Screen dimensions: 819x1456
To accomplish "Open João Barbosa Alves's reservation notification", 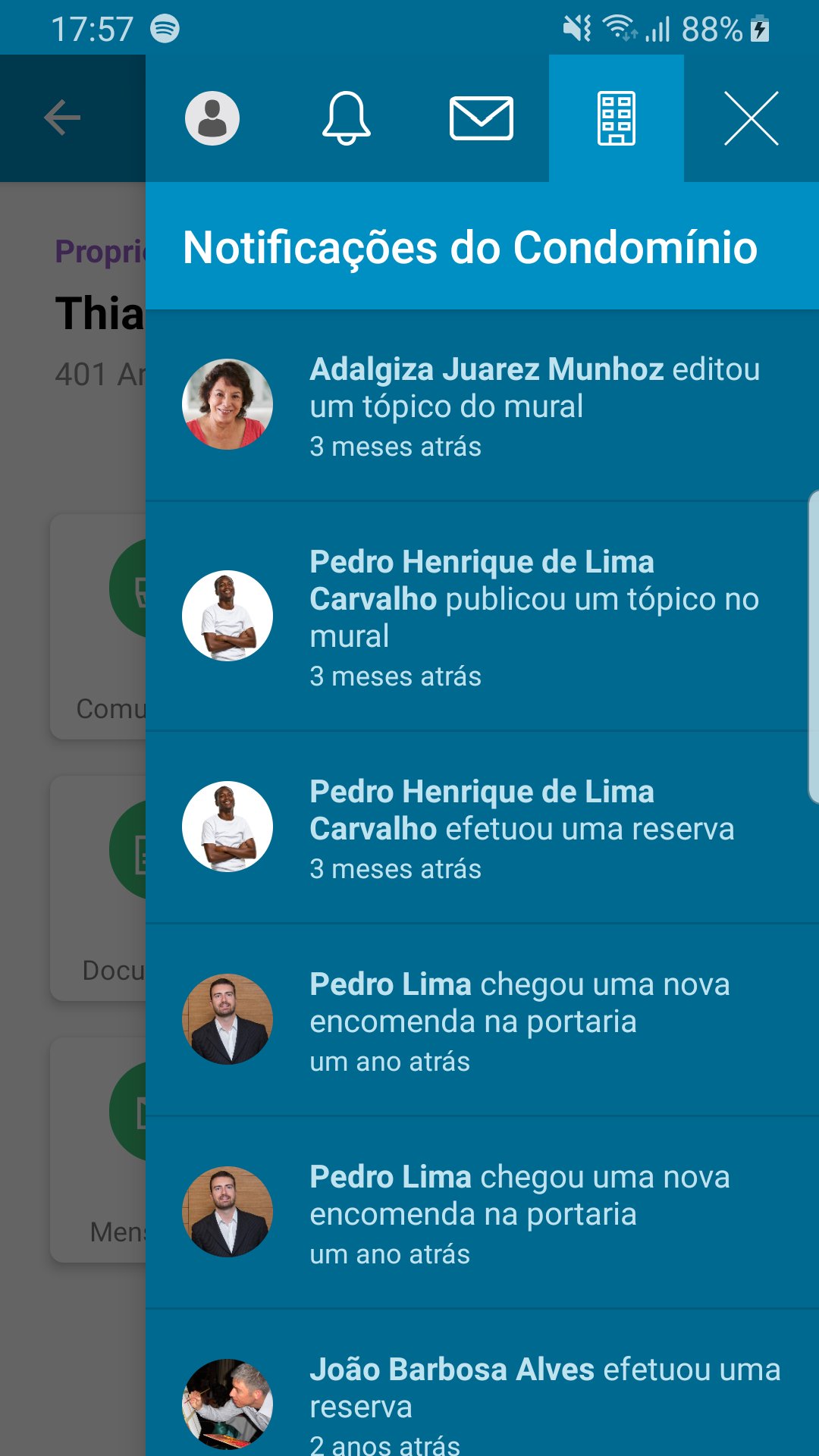I will tap(482, 1395).
